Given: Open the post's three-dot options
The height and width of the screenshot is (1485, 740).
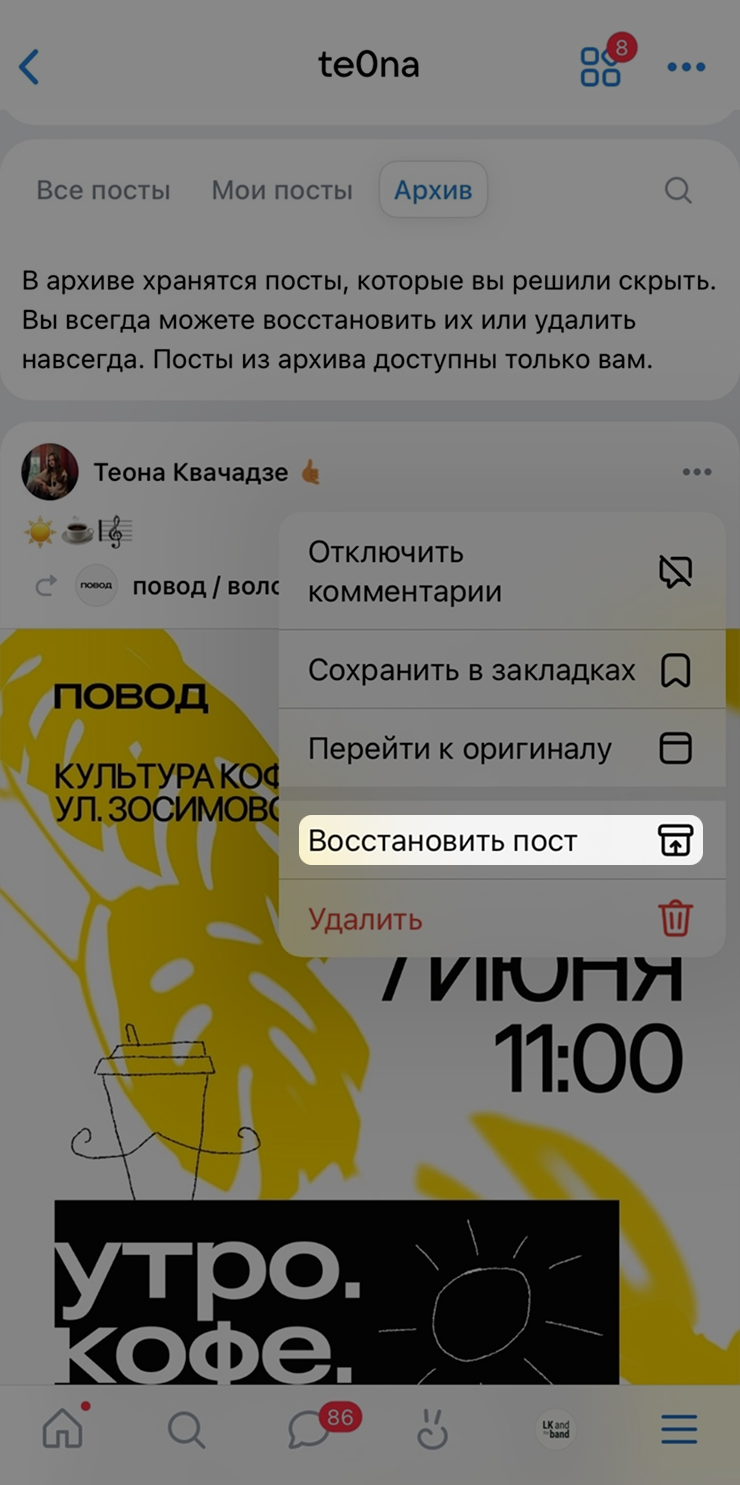Looking at the screenshot, I should pyautogui.click(x=697, y=472).
